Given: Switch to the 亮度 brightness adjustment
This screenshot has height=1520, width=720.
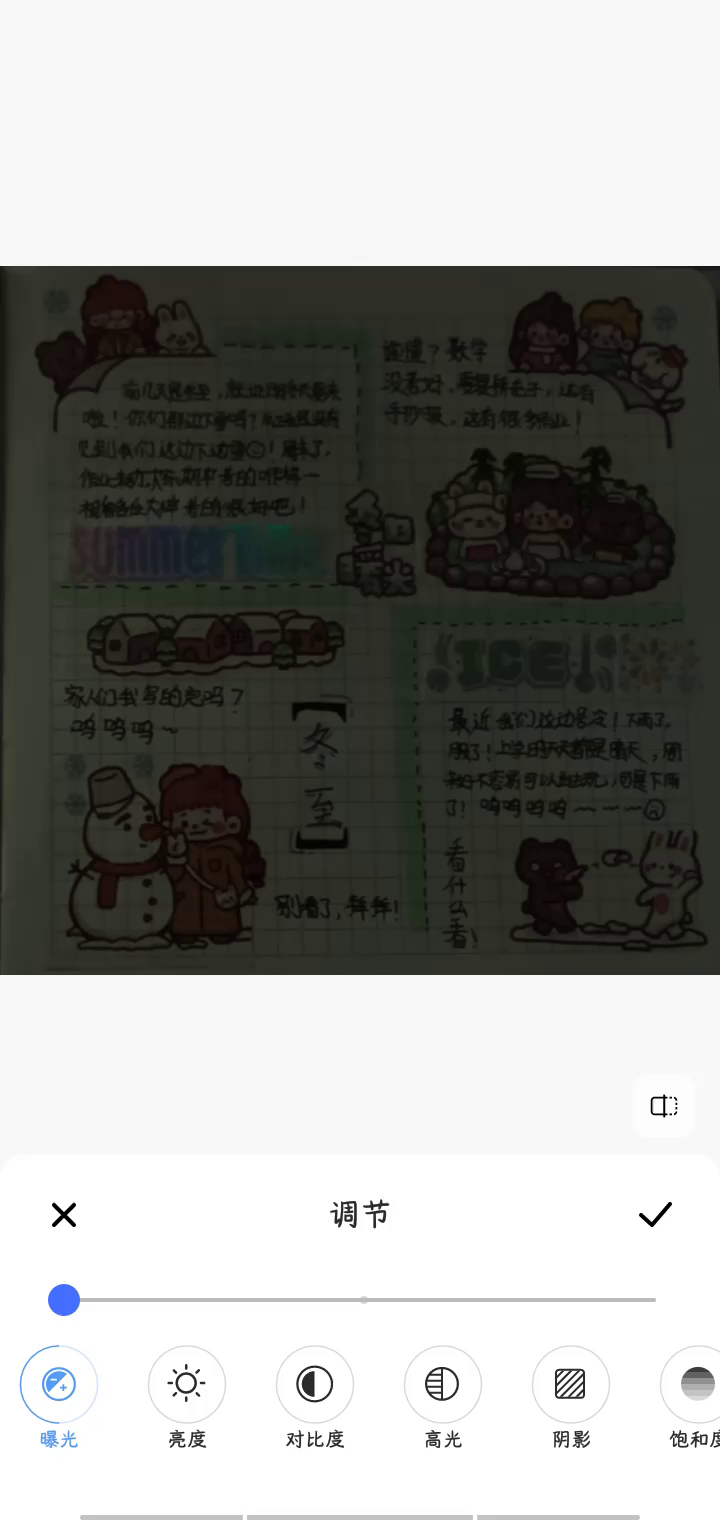Looking at the screenshot, I should (x=187, y=1385).
